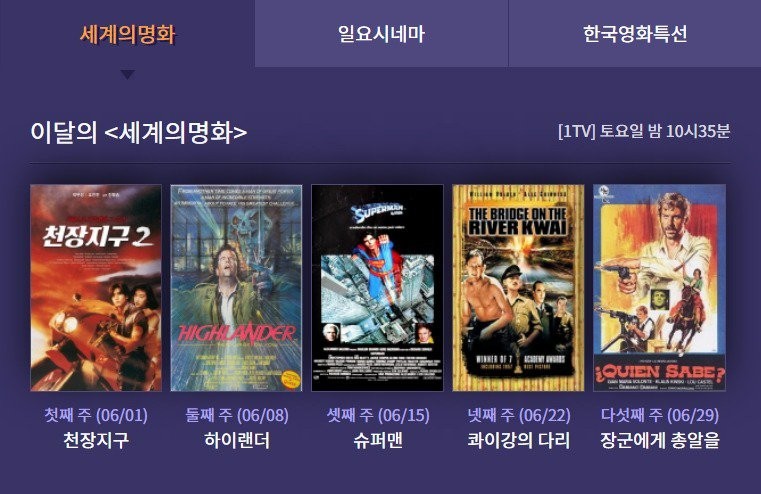This screenshot has height=494, width=761.
Task: Open the 천장지구 movie poster
Action: pos(96,288)
